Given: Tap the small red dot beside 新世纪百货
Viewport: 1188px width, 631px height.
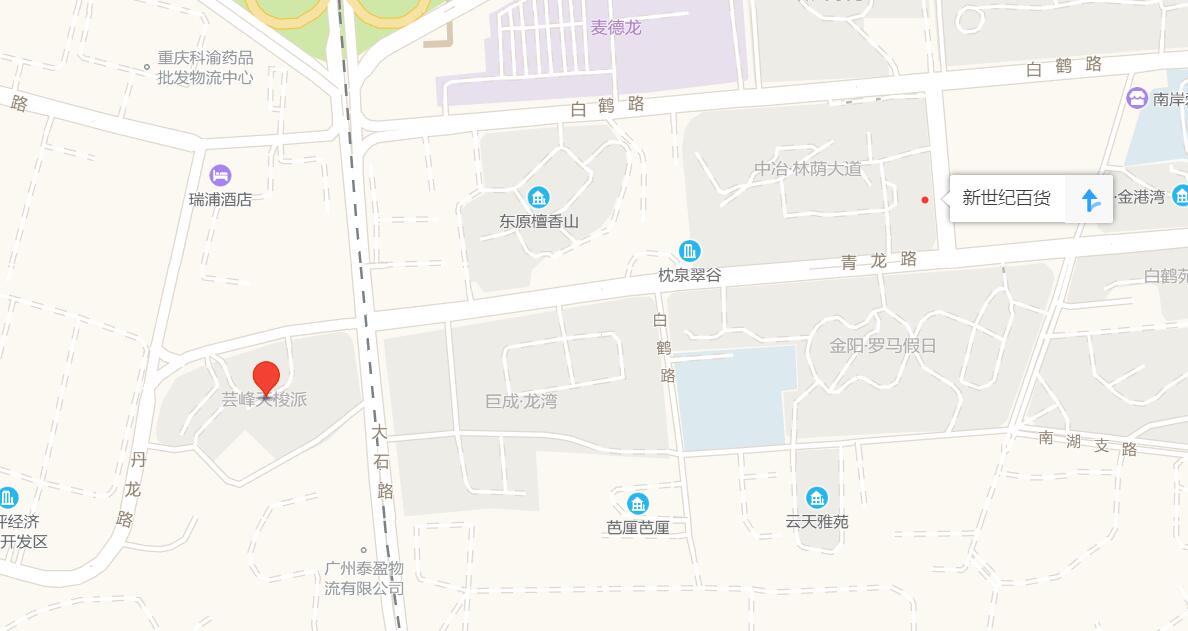Looking at the screenshot, I should [x=925, y=200].
